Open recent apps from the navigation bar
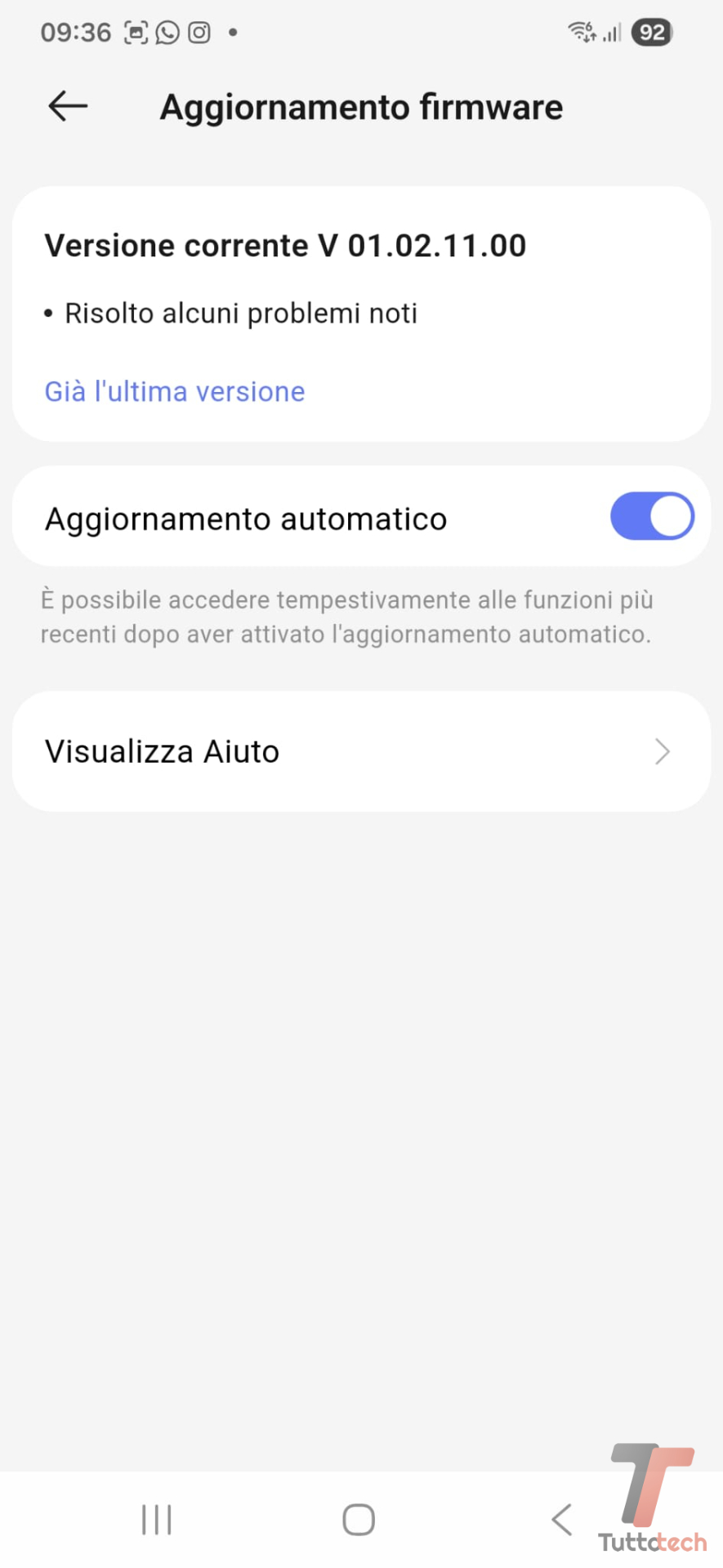 [x=157, y=1520]
